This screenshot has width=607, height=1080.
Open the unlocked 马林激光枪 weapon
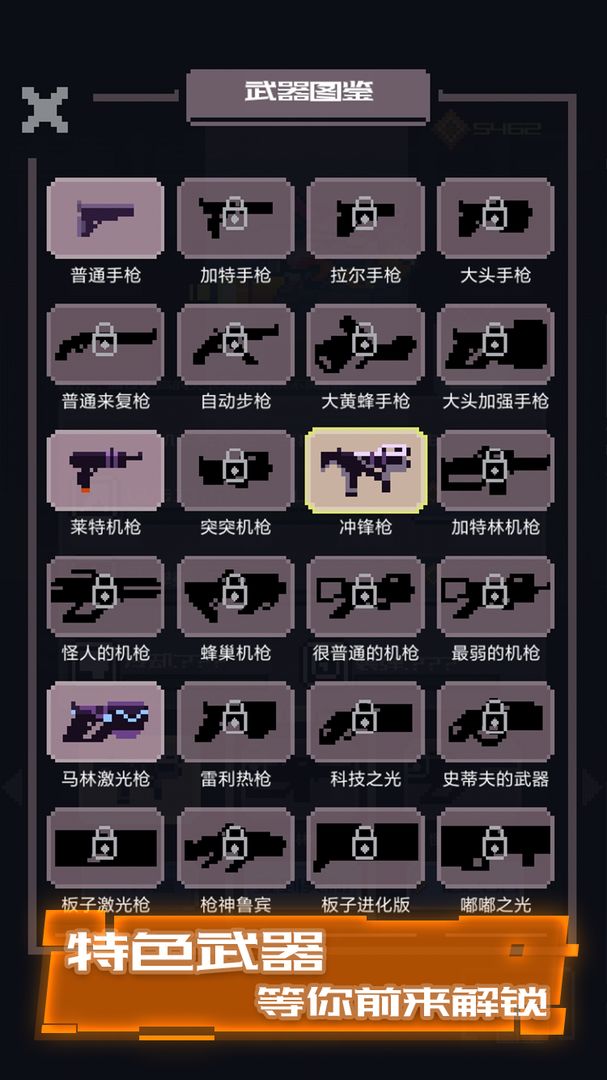(105, 722)
